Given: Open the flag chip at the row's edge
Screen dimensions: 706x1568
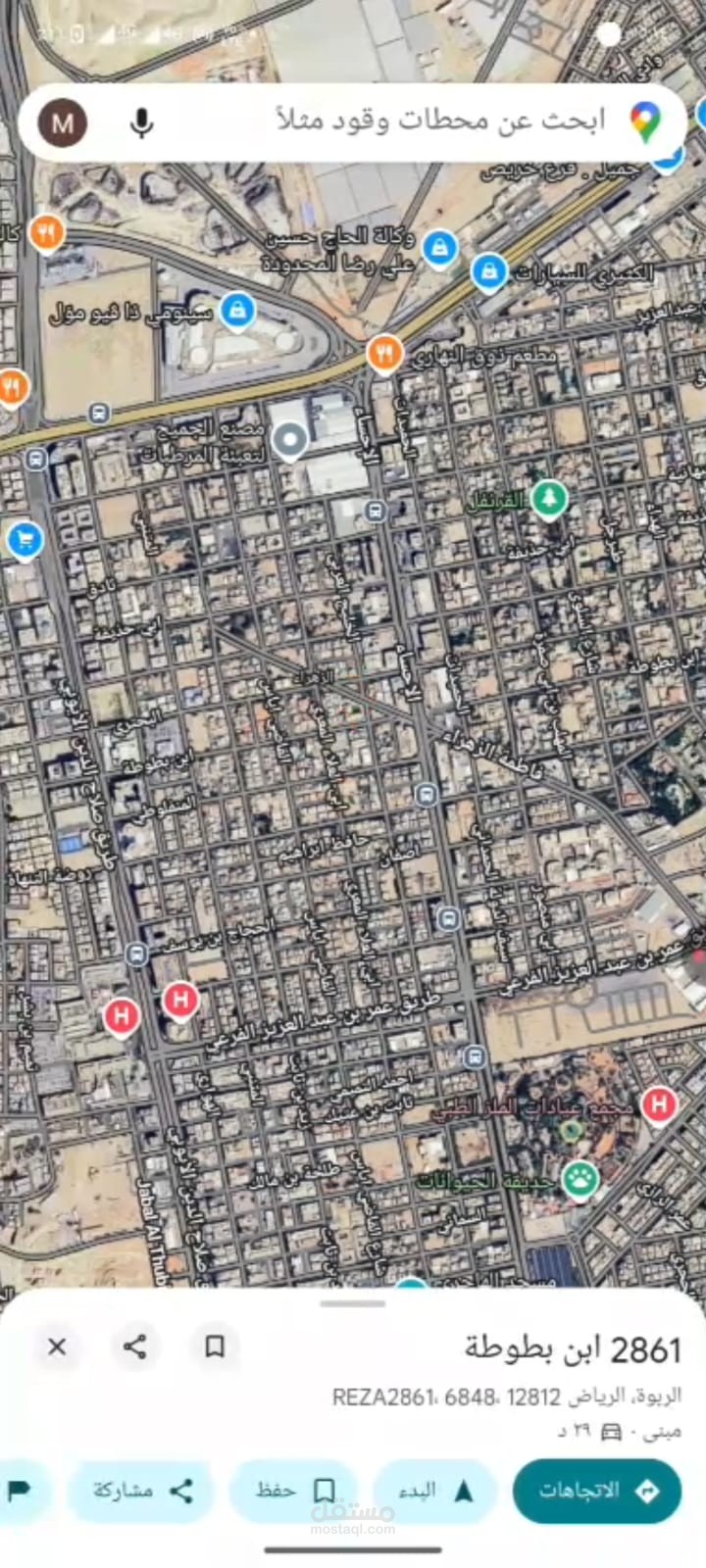Looking at the screenshot, I should [x=20, y=1491].
